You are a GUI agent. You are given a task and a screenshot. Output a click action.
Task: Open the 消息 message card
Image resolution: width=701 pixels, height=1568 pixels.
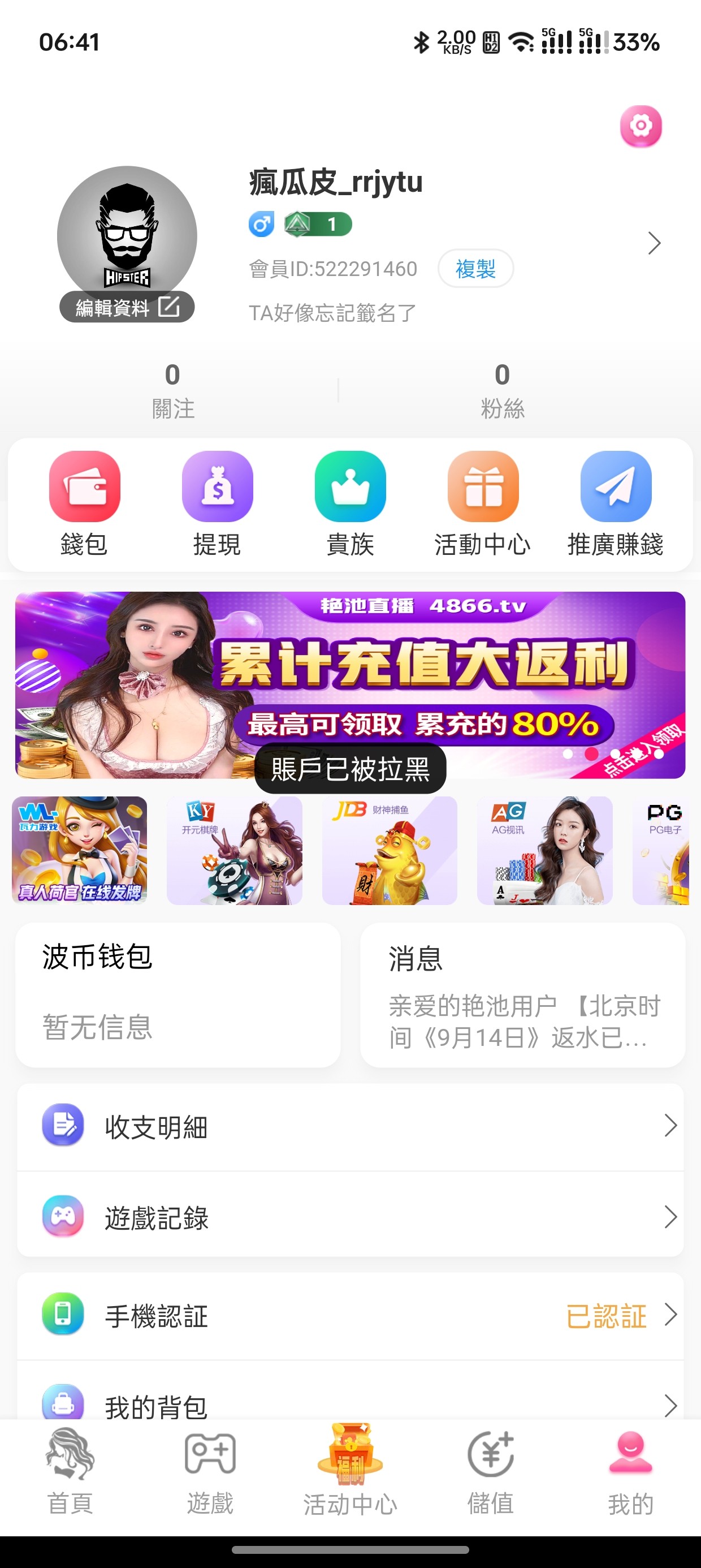tap(522, 994)
